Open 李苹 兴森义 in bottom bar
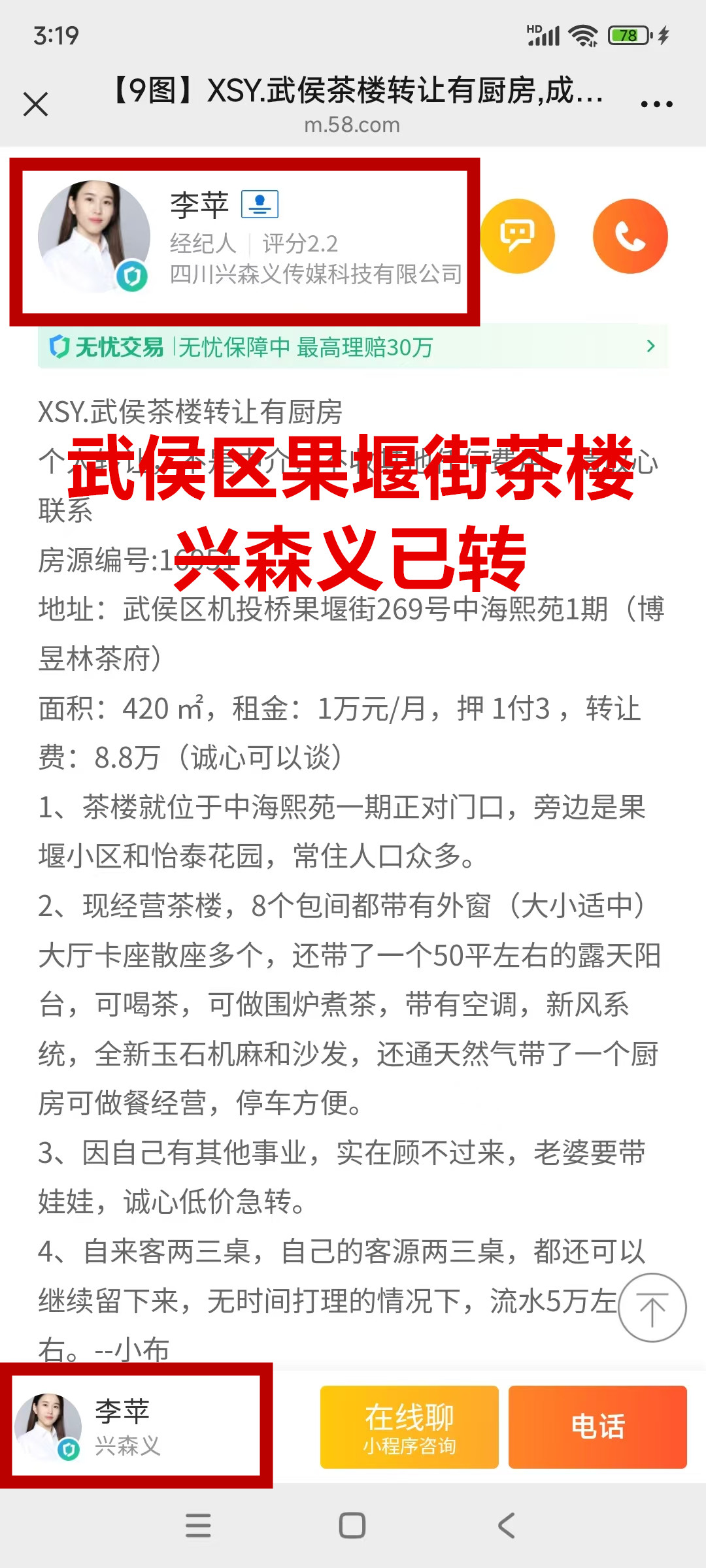The image size is (706, 1568). (x=136, y=1427)
